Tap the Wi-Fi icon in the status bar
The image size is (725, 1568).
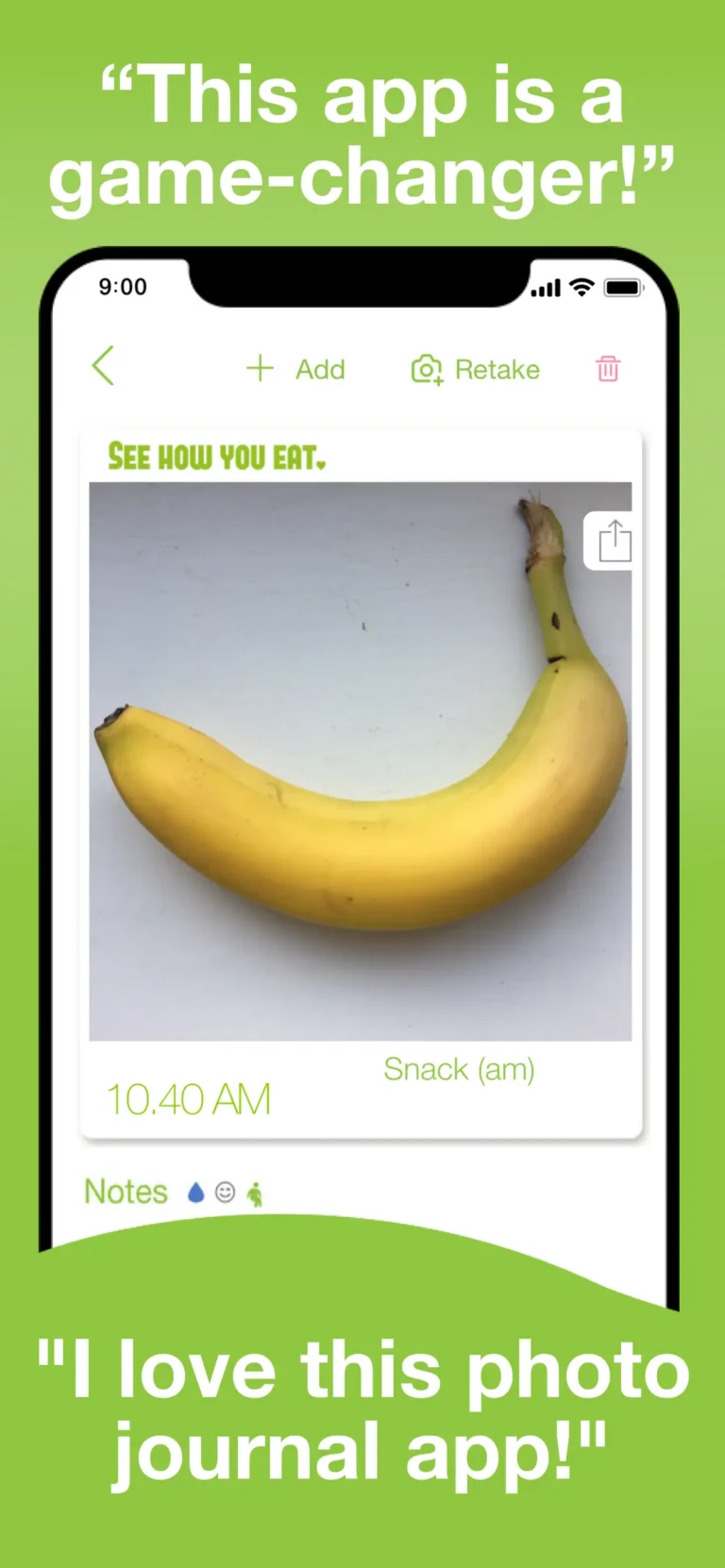580,286
